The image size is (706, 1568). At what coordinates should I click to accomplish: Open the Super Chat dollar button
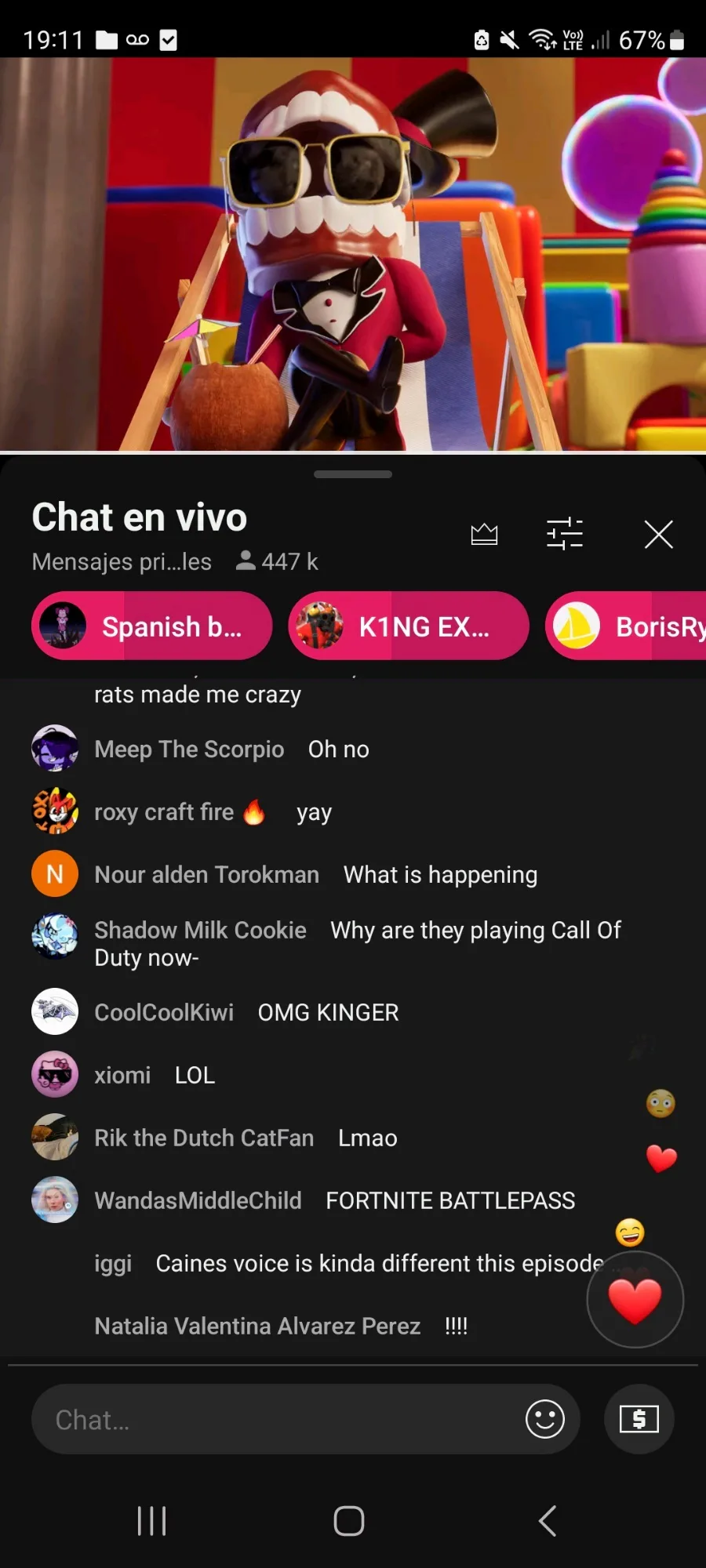click(x=639, y=1419)
